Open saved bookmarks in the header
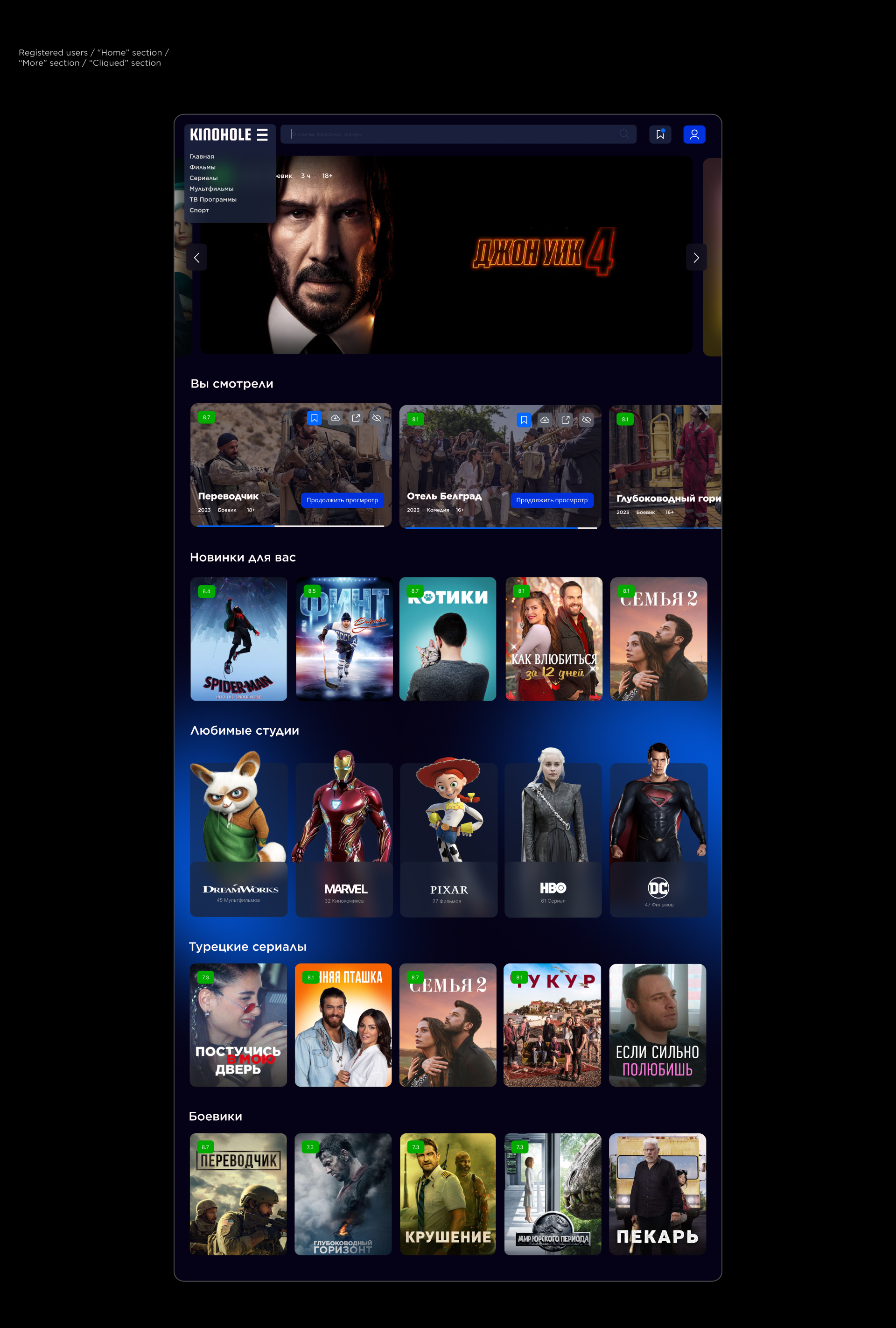Image resolution: width=896 pixels, height=1328 pixels. tap(660, 134)
